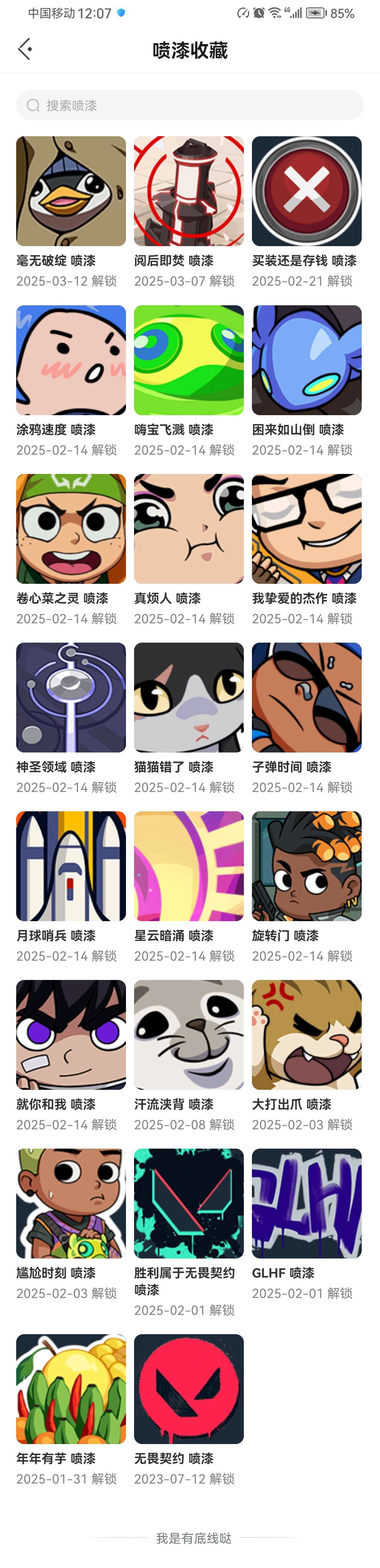Select the 阅后即焚 spray
Image resolution: width=380 pixels, height=1568 pixels.
tap(189, 191)
